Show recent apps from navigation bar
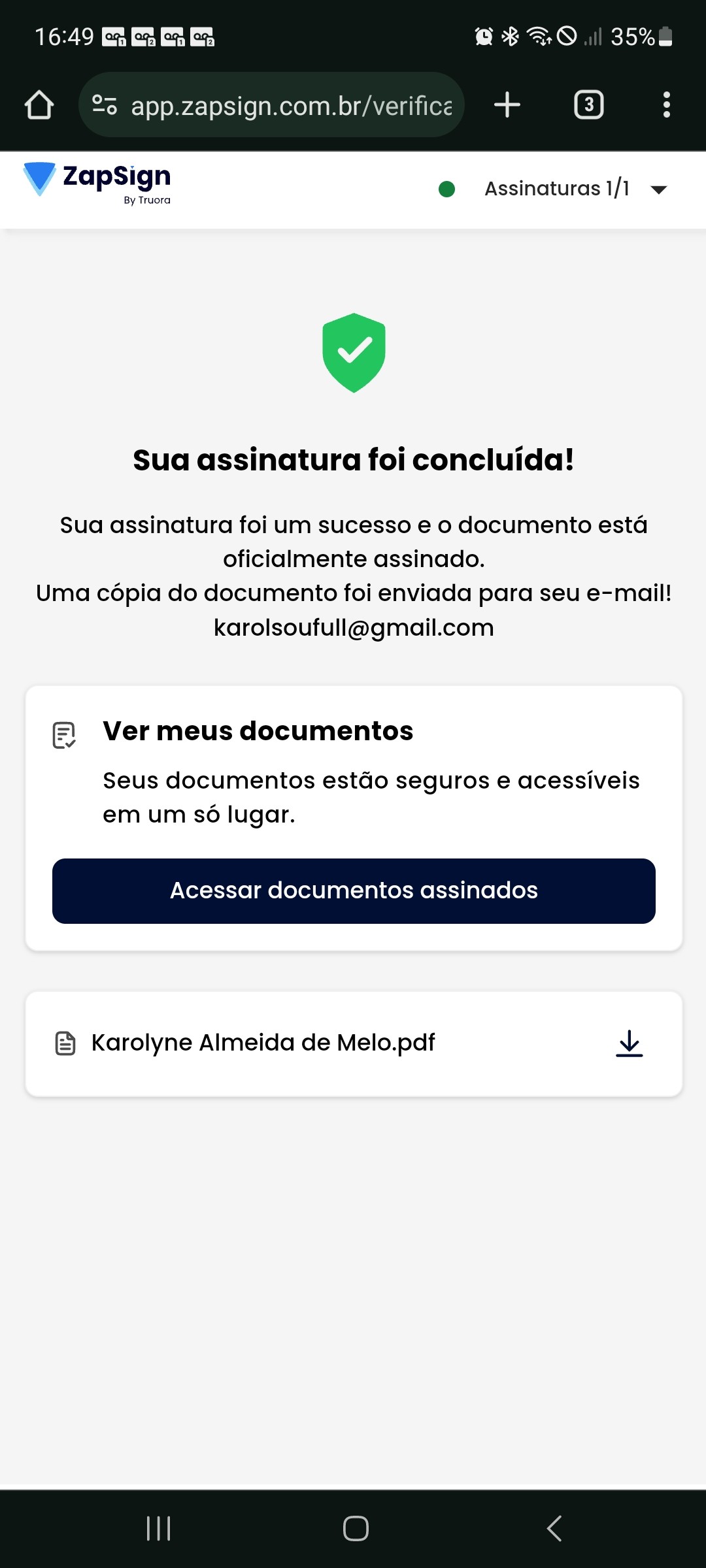 click(x=158, y=1529)
